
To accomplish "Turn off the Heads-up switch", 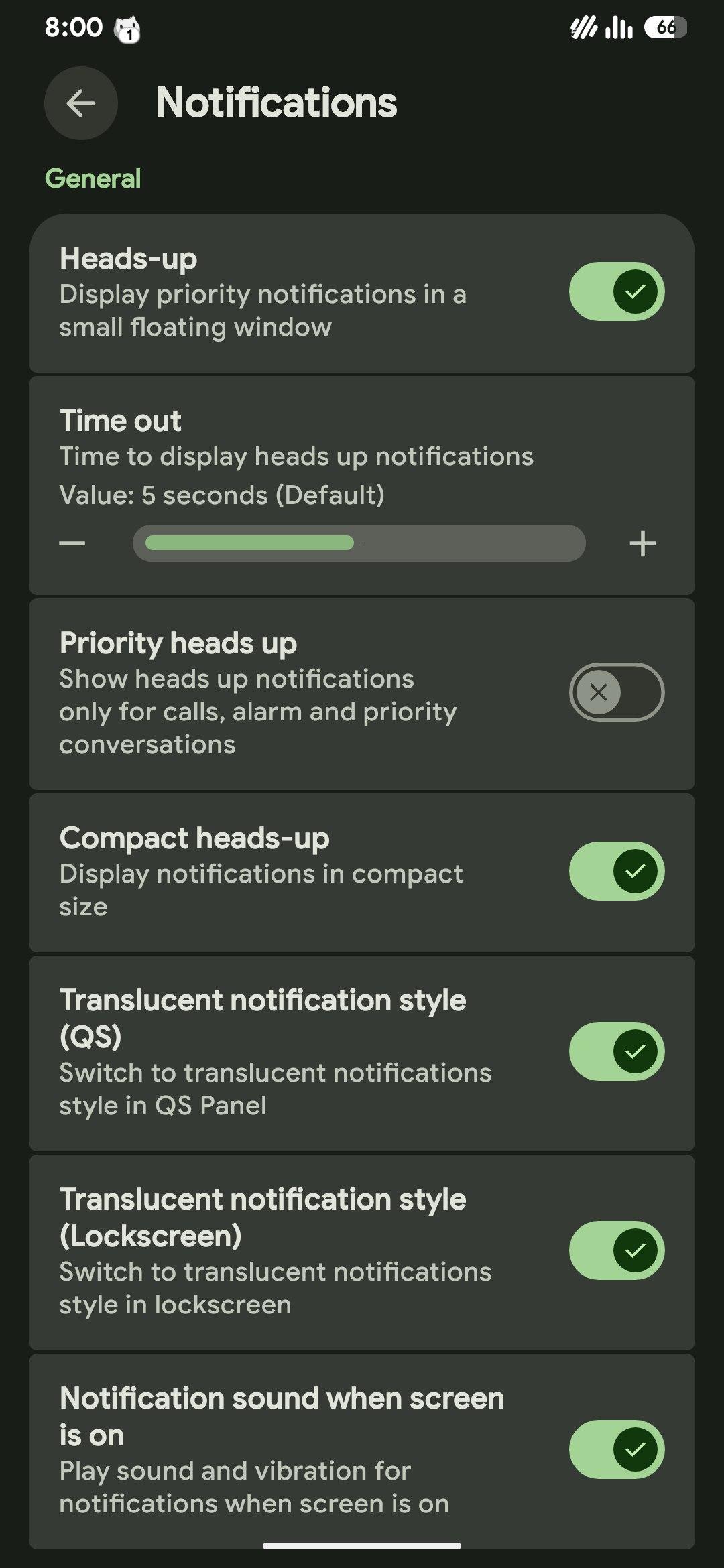I will point(616,291).
